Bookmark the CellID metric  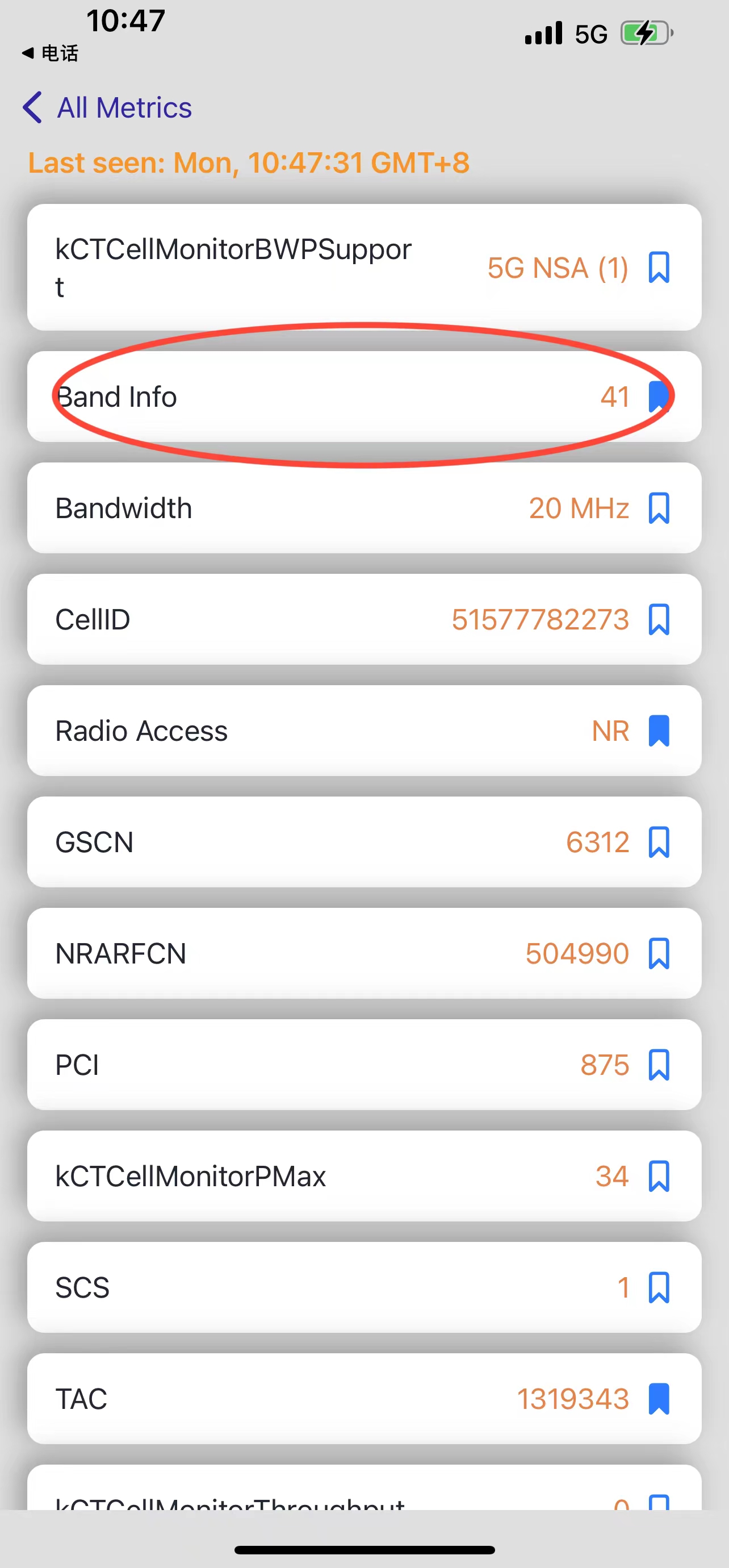(x=659, y=620)
